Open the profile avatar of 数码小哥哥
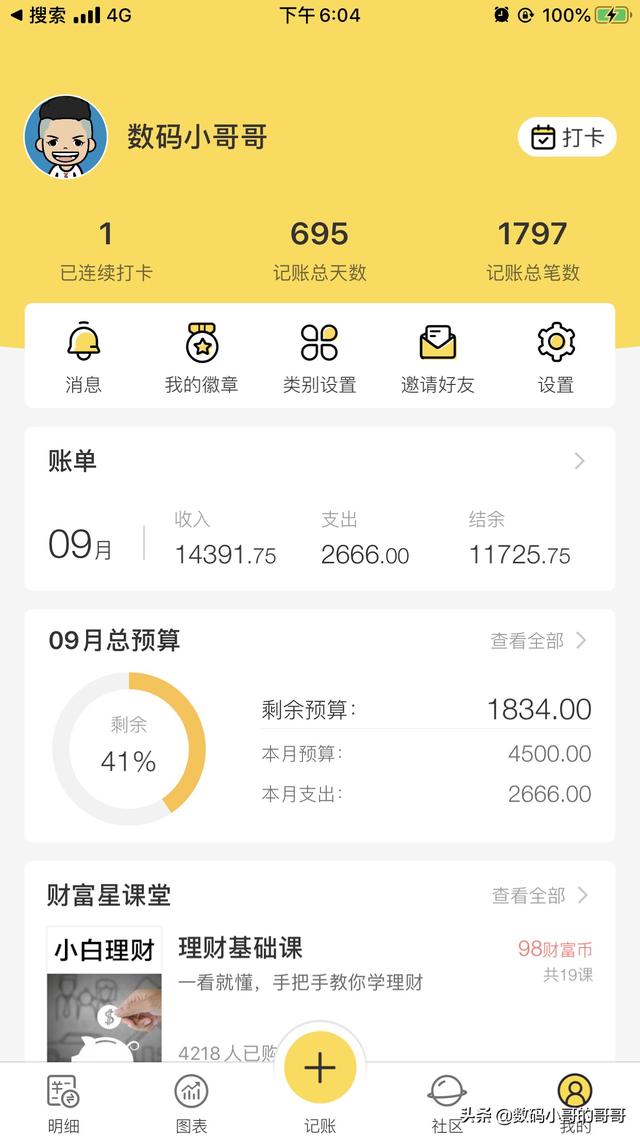 [66, 137]
